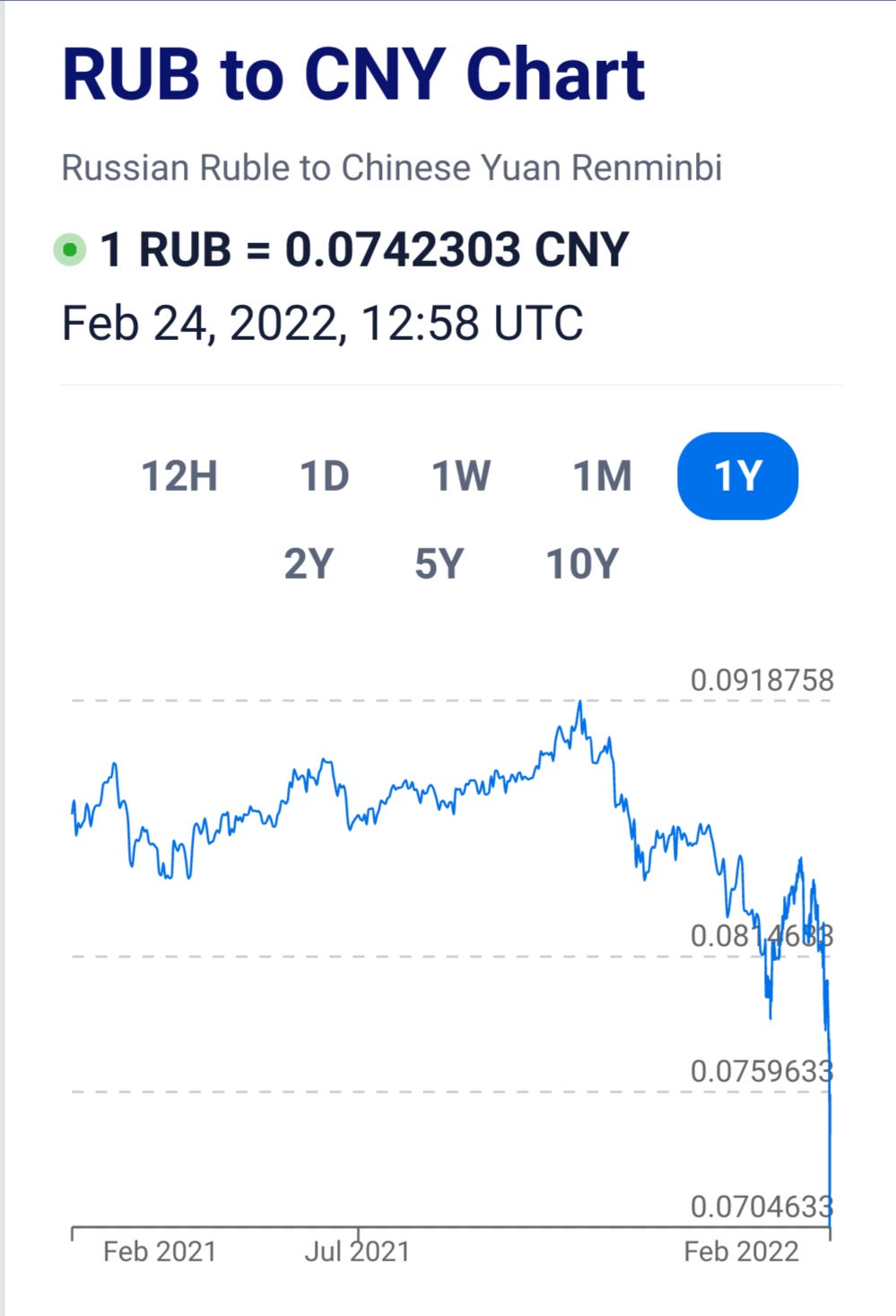Show the 1W chart range
Viewport: 896px width, 1316px height.
coord(461,475)
